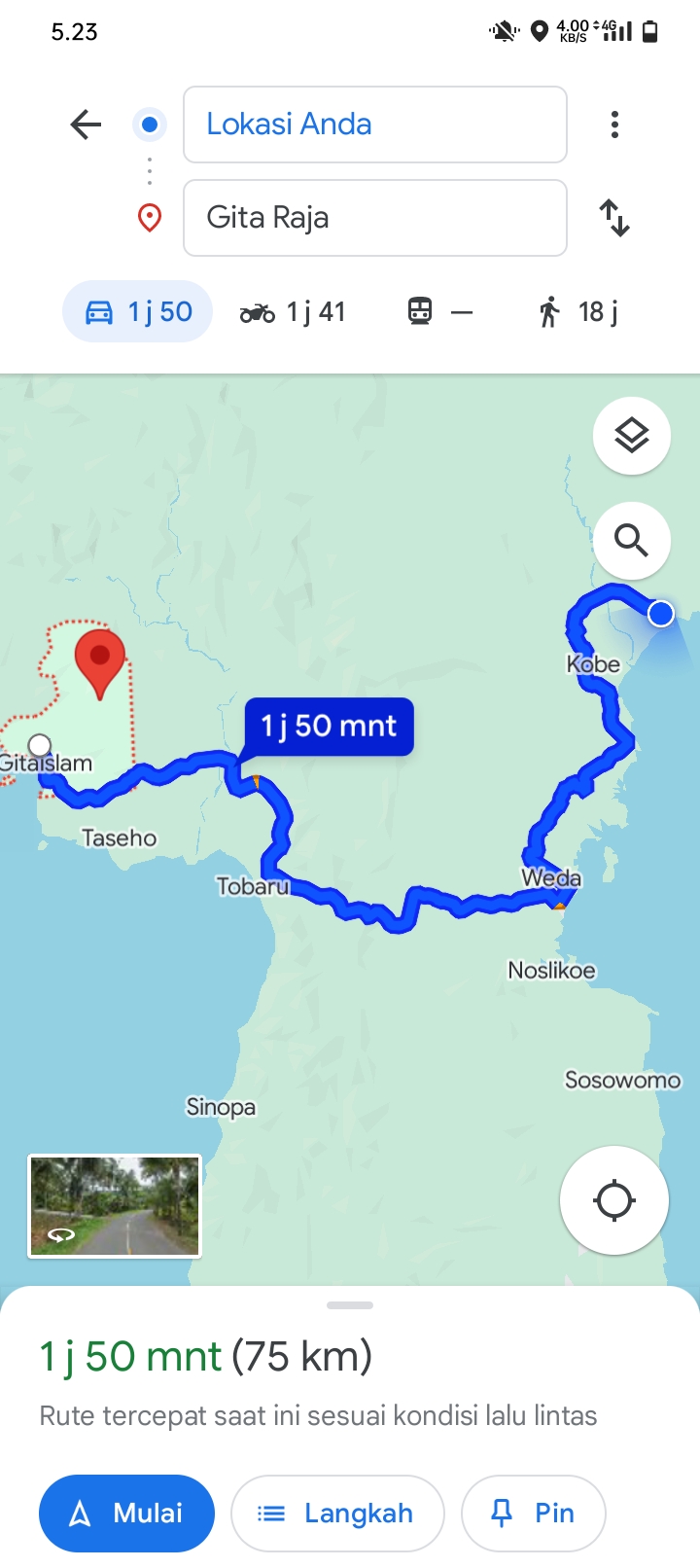Start navigation with Mulai
Viewport: 700px width, 1568px height.
pyautogui.click(x=126, y=1514)
